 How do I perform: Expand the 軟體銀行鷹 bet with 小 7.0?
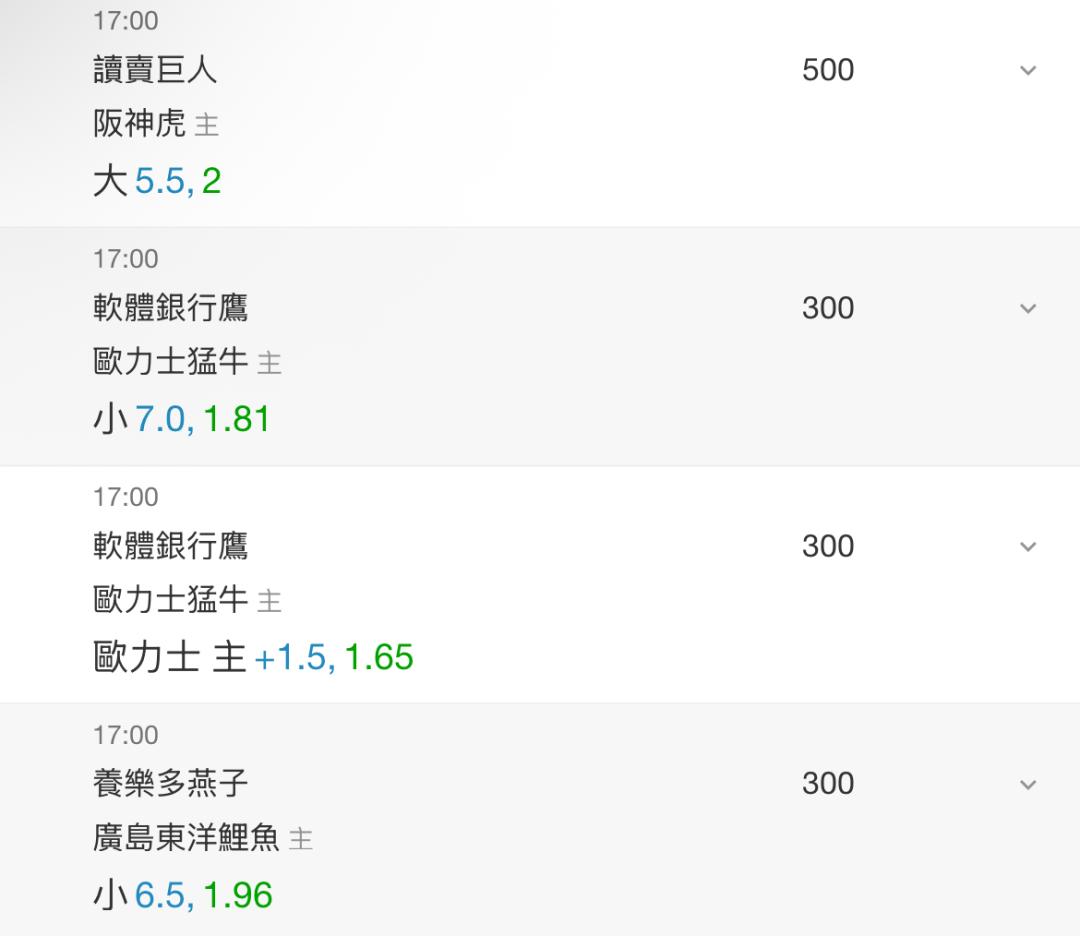click(x=1028, y=309)
